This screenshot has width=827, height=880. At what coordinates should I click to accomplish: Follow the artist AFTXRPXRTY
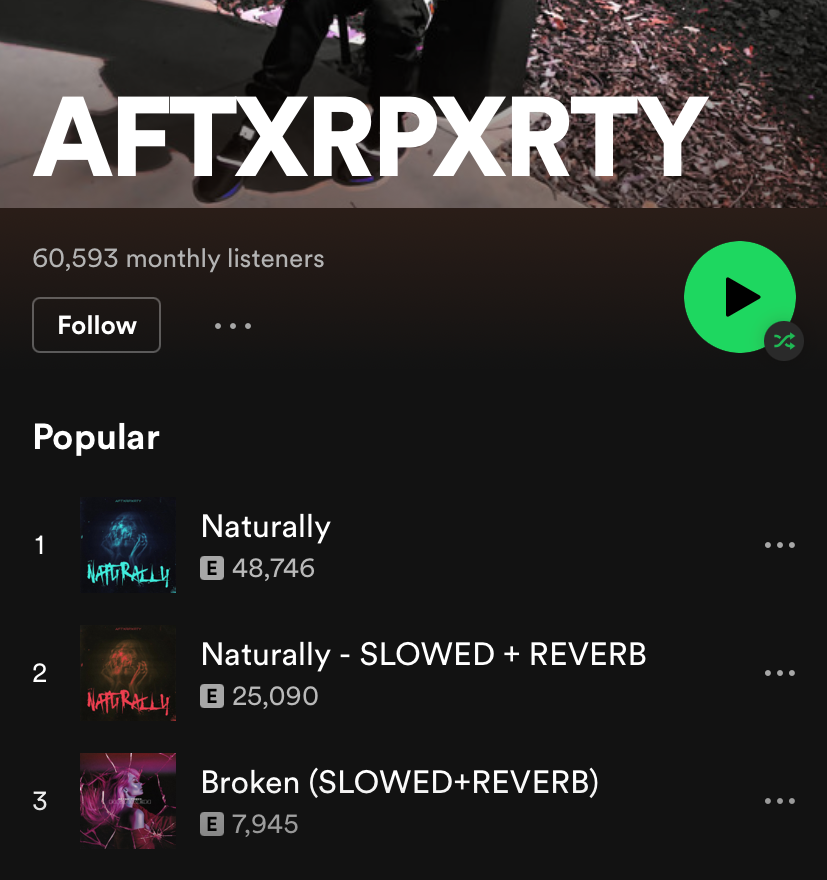(96, 325)
